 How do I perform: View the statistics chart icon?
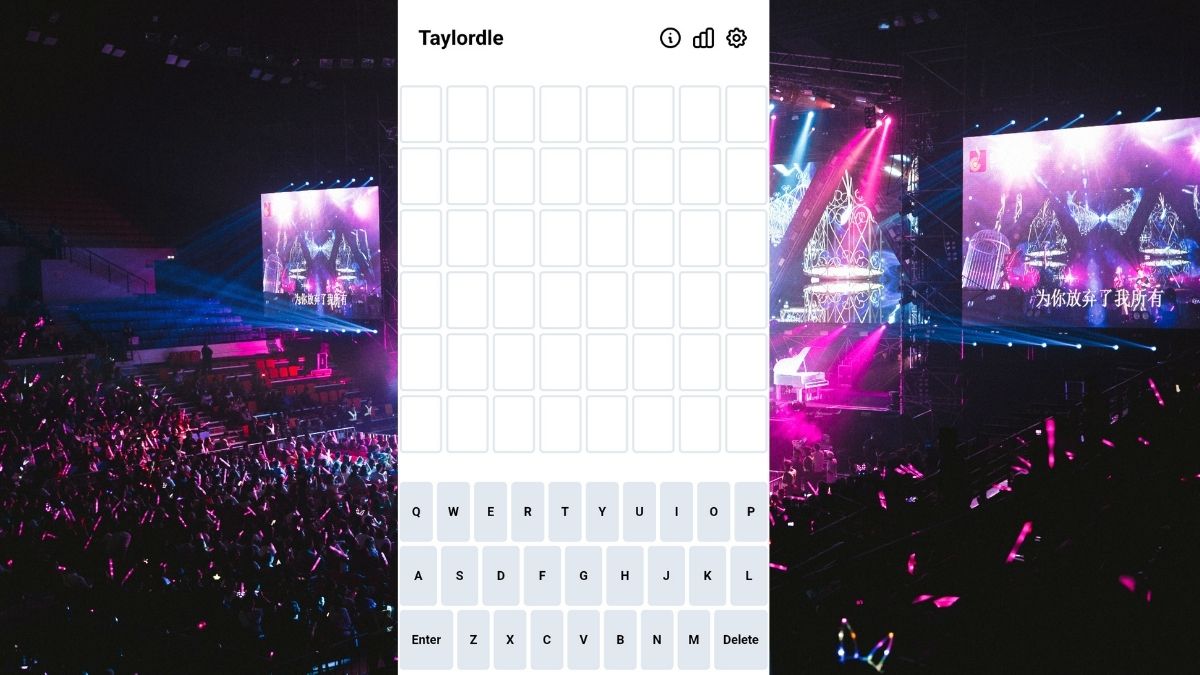pyautogui.click(x=703, y=38)
